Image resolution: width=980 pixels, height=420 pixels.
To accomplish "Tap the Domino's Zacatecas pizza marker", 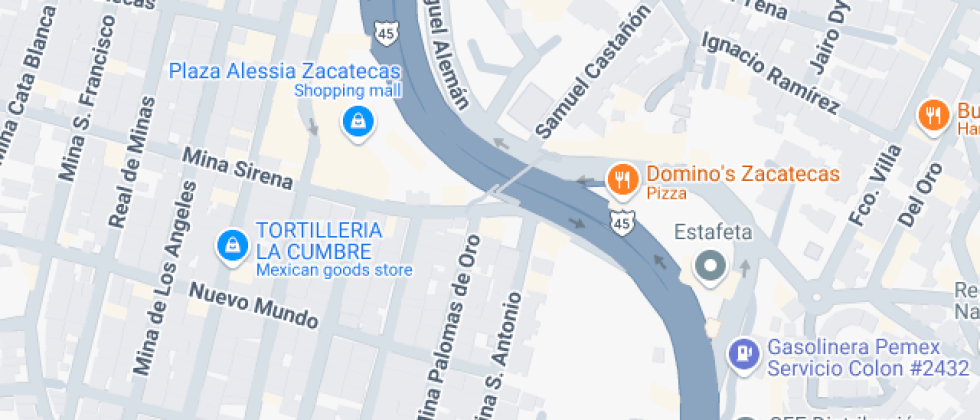I will [621, 179].
